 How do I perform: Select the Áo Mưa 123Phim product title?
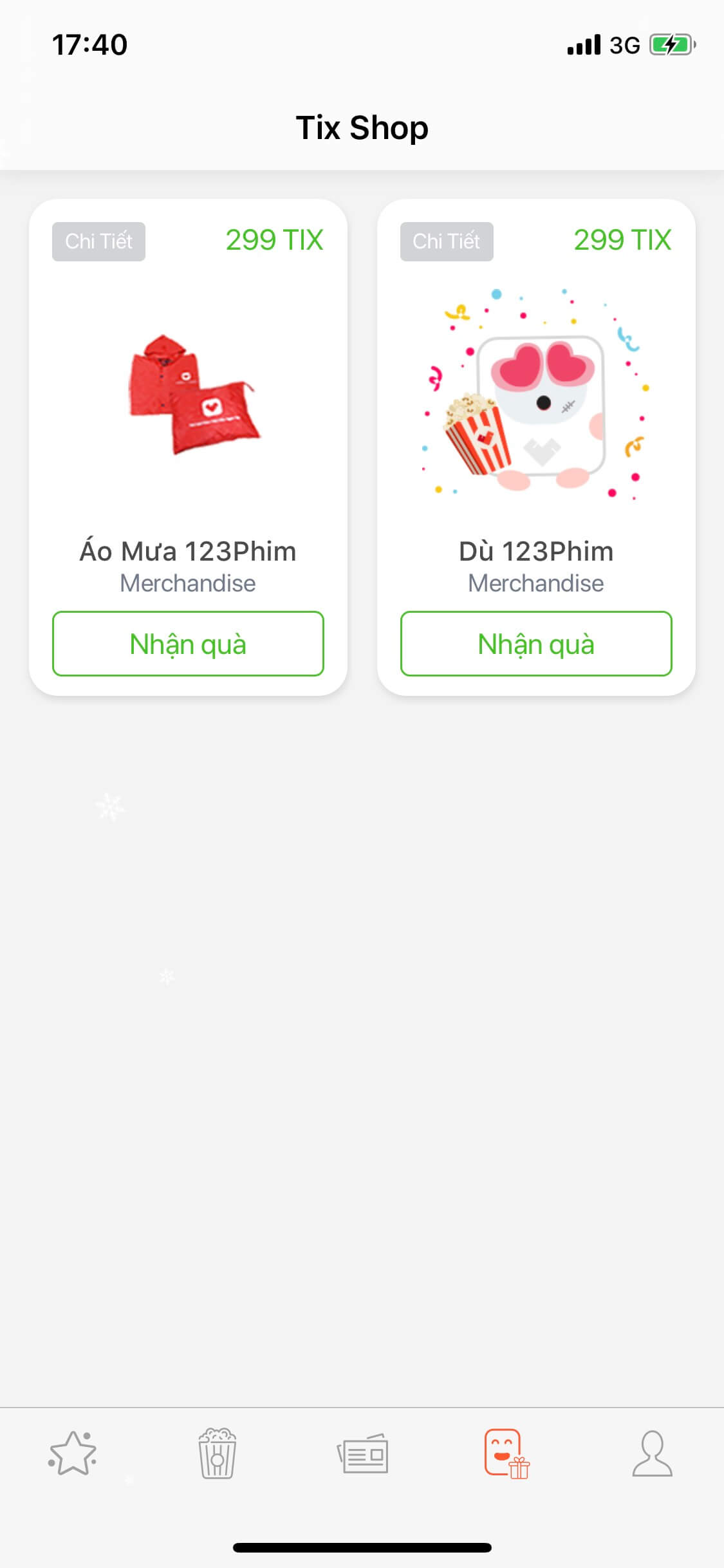187,550
